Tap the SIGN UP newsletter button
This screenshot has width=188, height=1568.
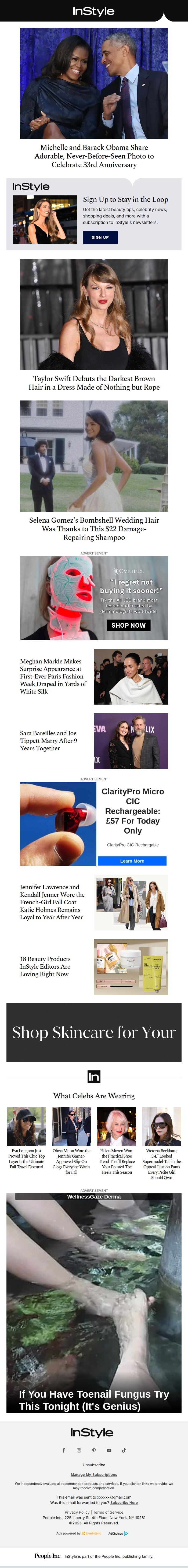click(x=100, y=237)
